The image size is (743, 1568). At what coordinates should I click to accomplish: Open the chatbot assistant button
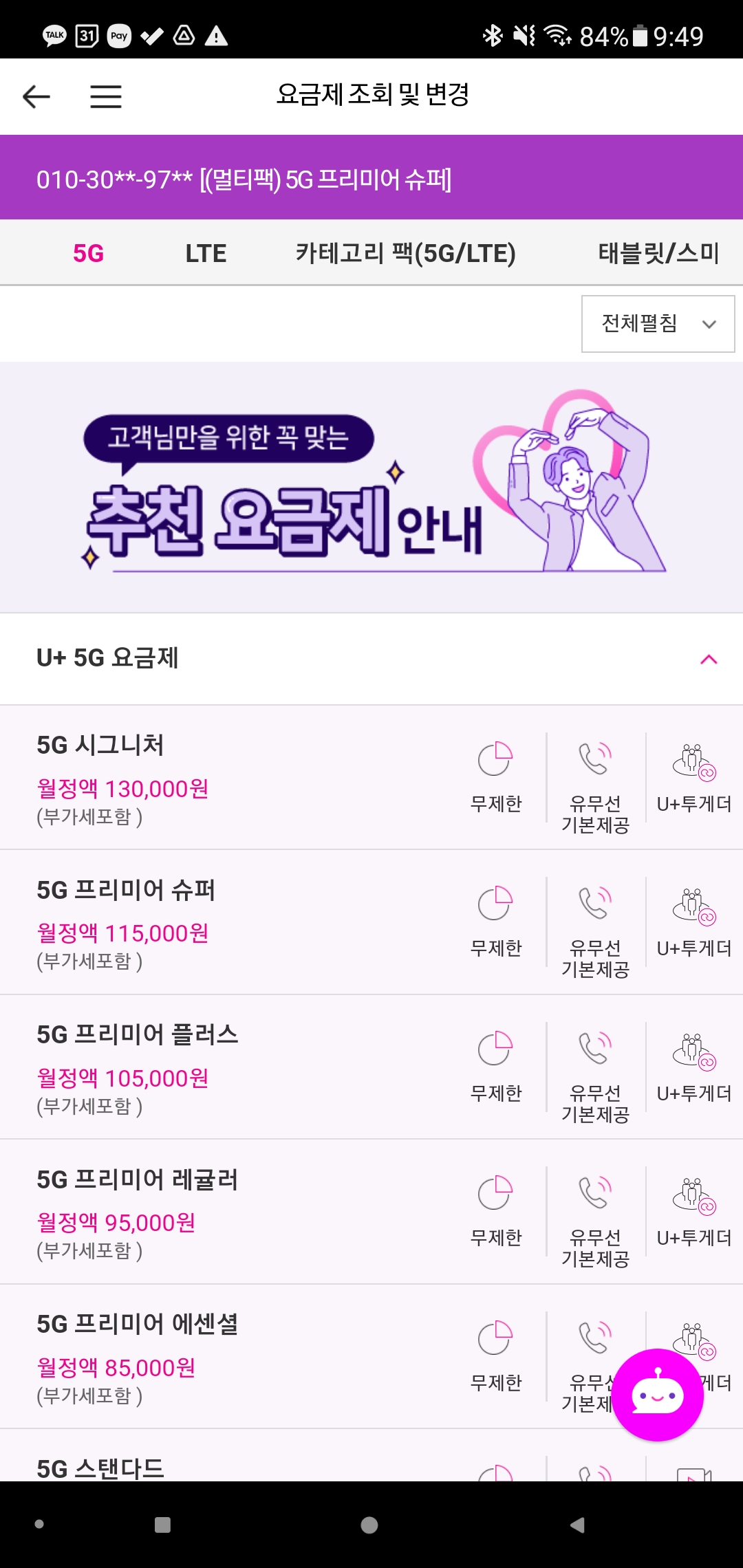pyautogui.click(x=658, y=1395)
